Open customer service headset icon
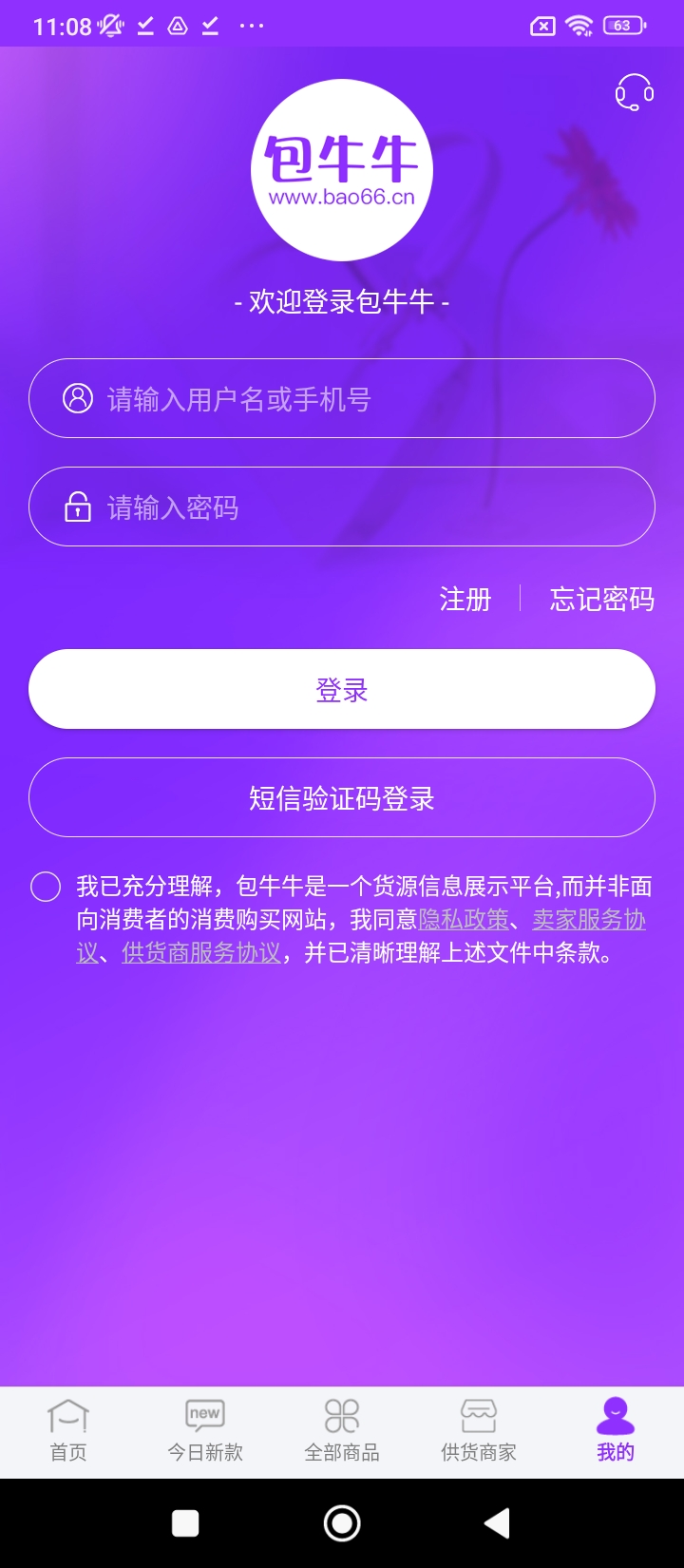 coord(634,93)
